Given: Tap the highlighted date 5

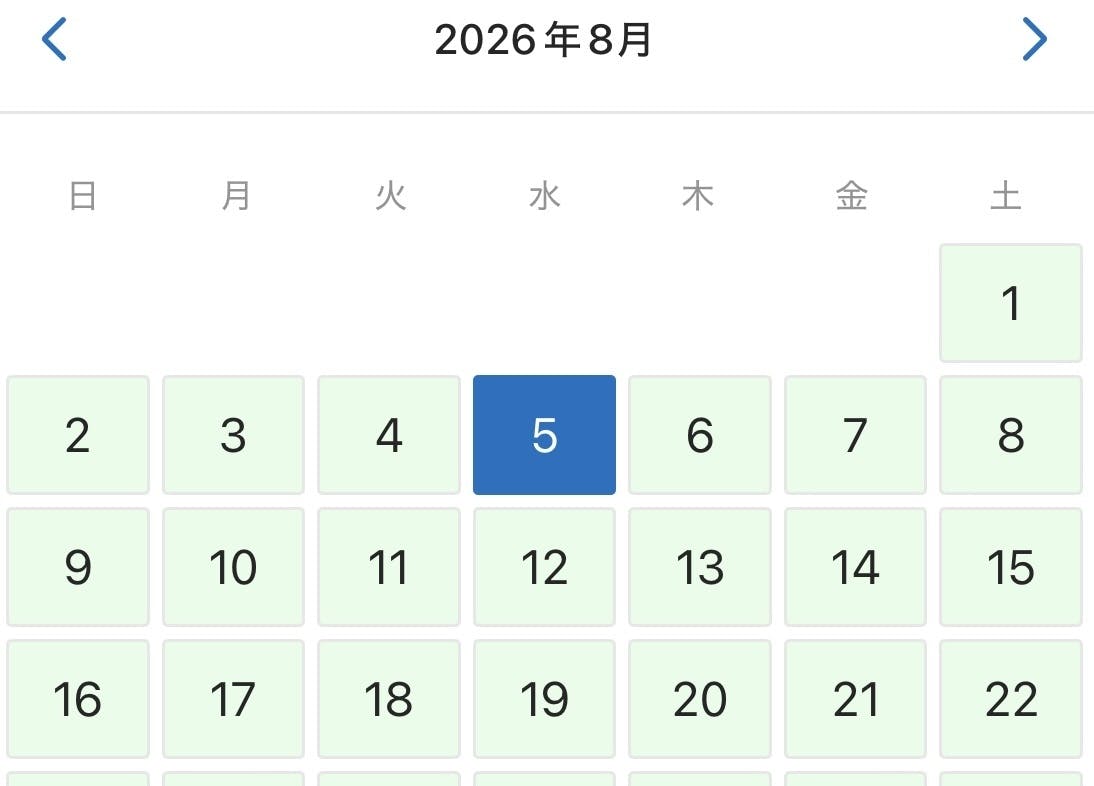Looking at the screenshot, I should (544, 435).
